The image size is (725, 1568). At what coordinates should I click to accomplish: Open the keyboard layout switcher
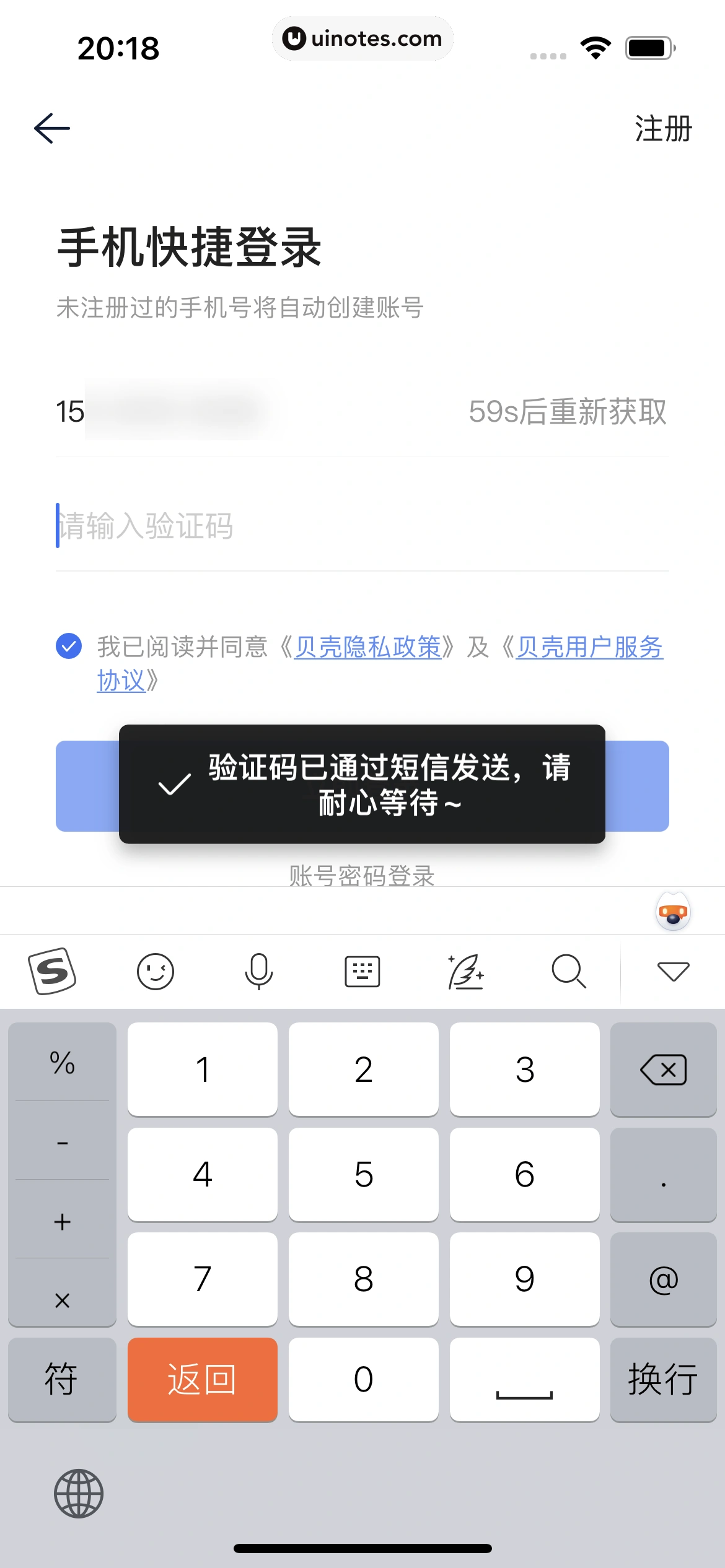pyautogui.click(x=362, y=971)
